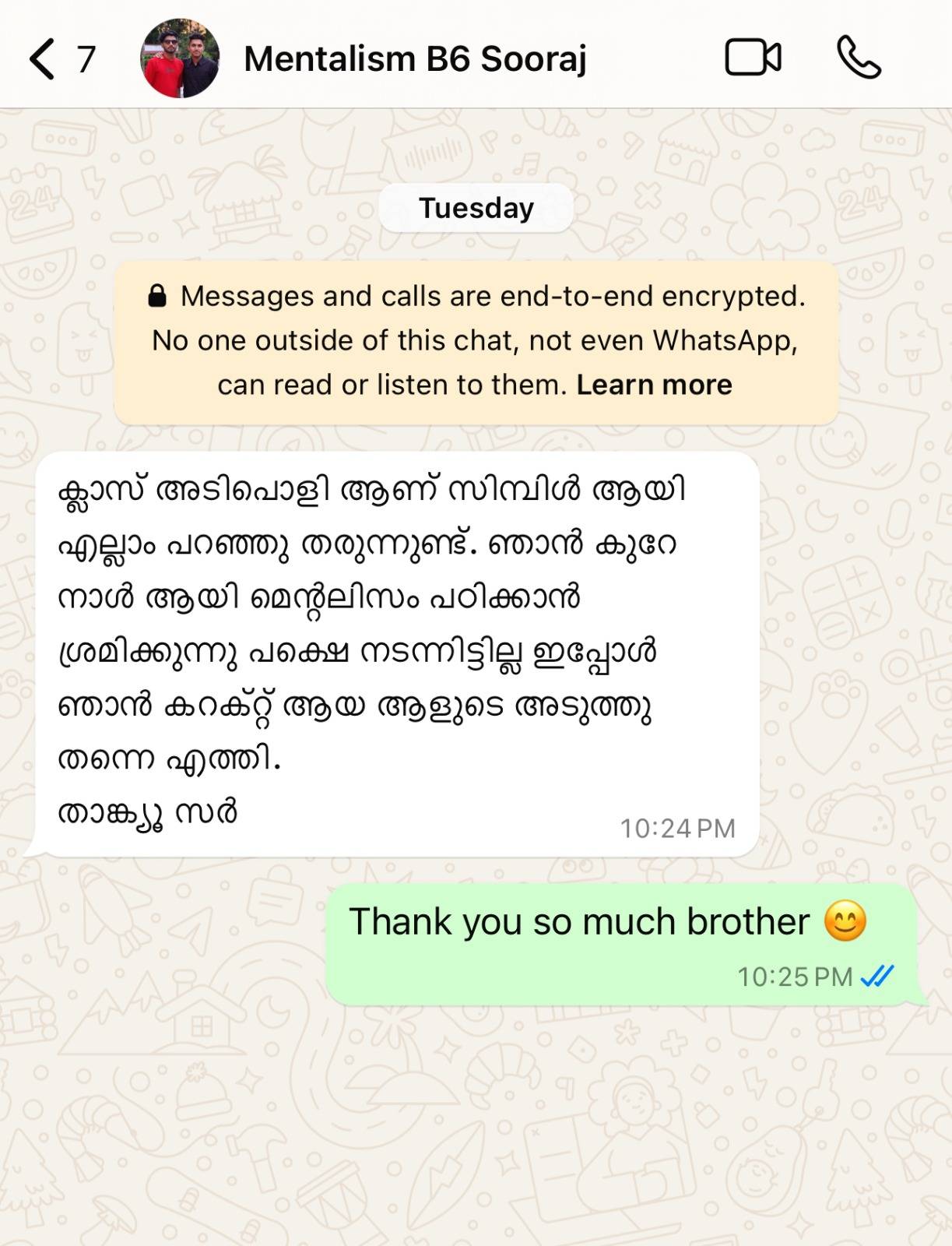Go back to the chat list
This screenshot has height=1246, width=952.
point(43,59)
